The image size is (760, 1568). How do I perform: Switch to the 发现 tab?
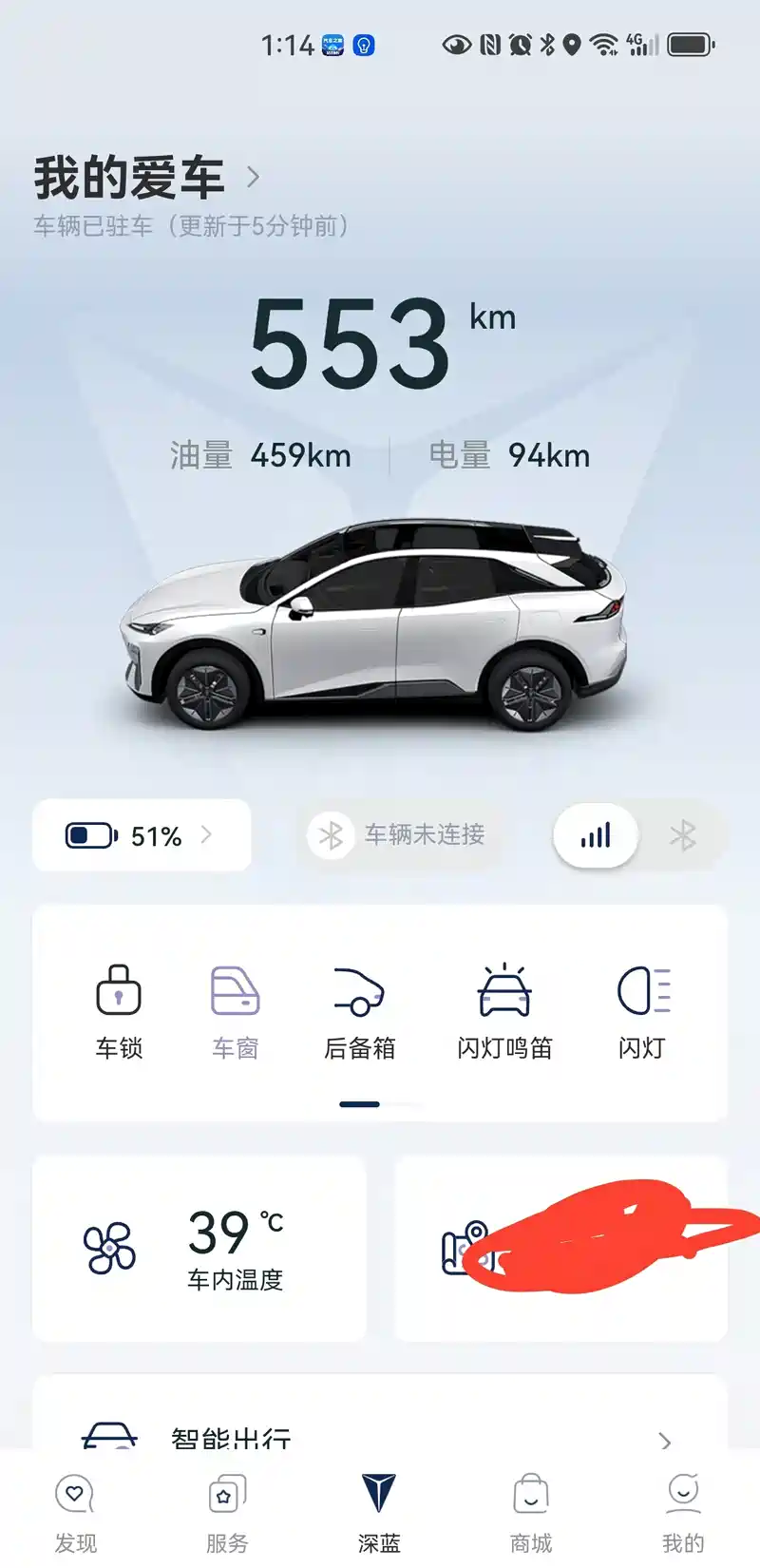tap(76, 1513)
